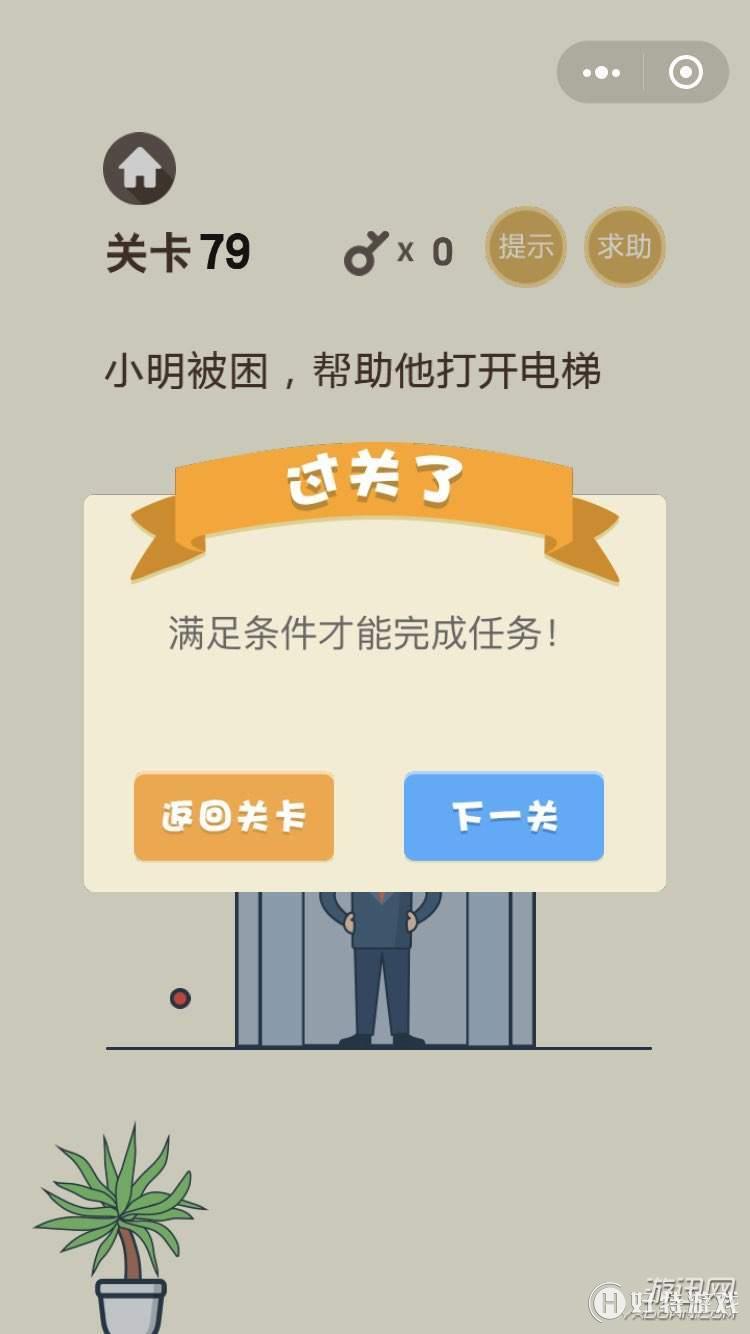750x1334 pixels.
Task: Proceed to next level with 下一关
Action: 504,817
